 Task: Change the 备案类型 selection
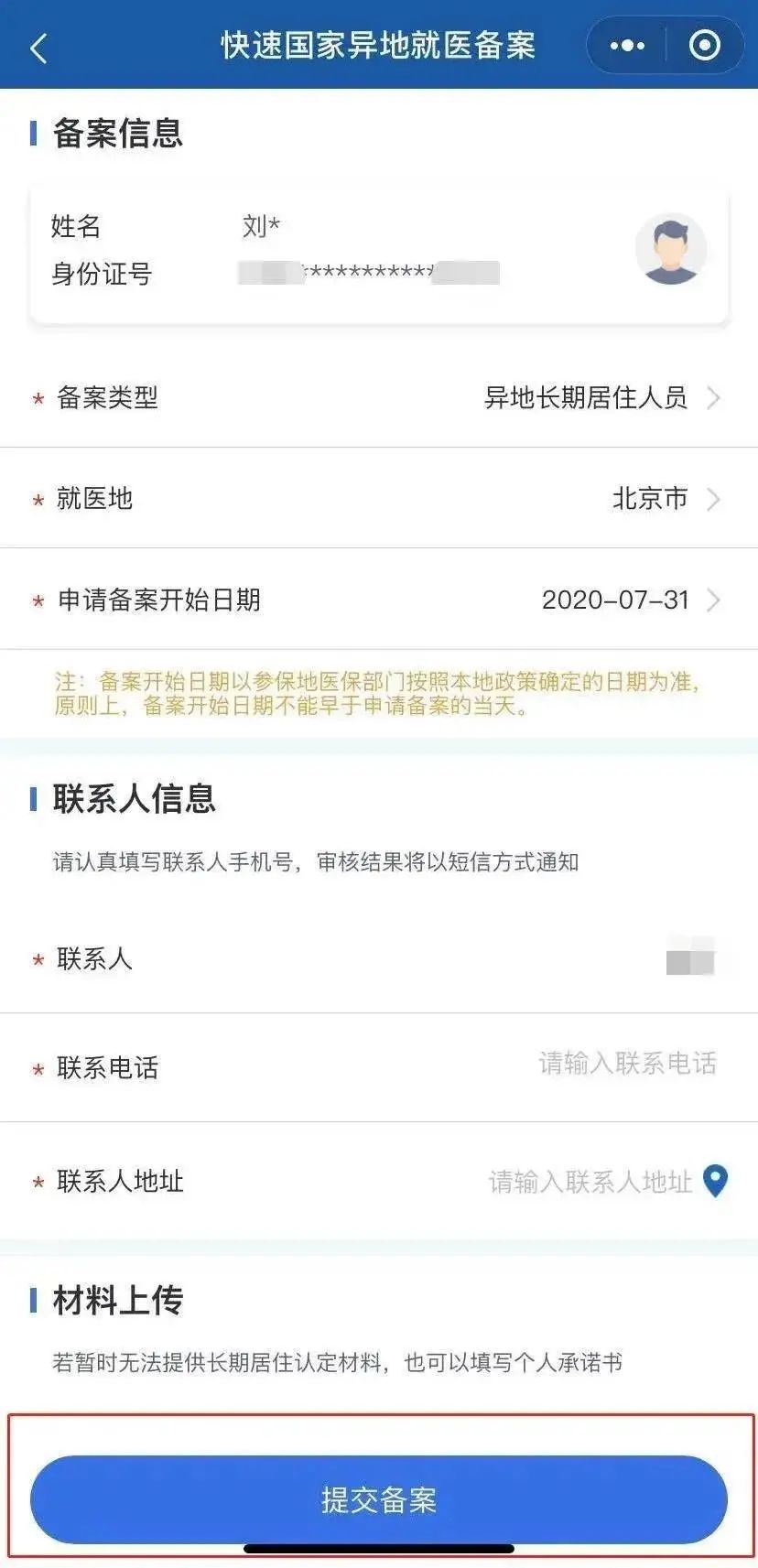coord(600,397)
